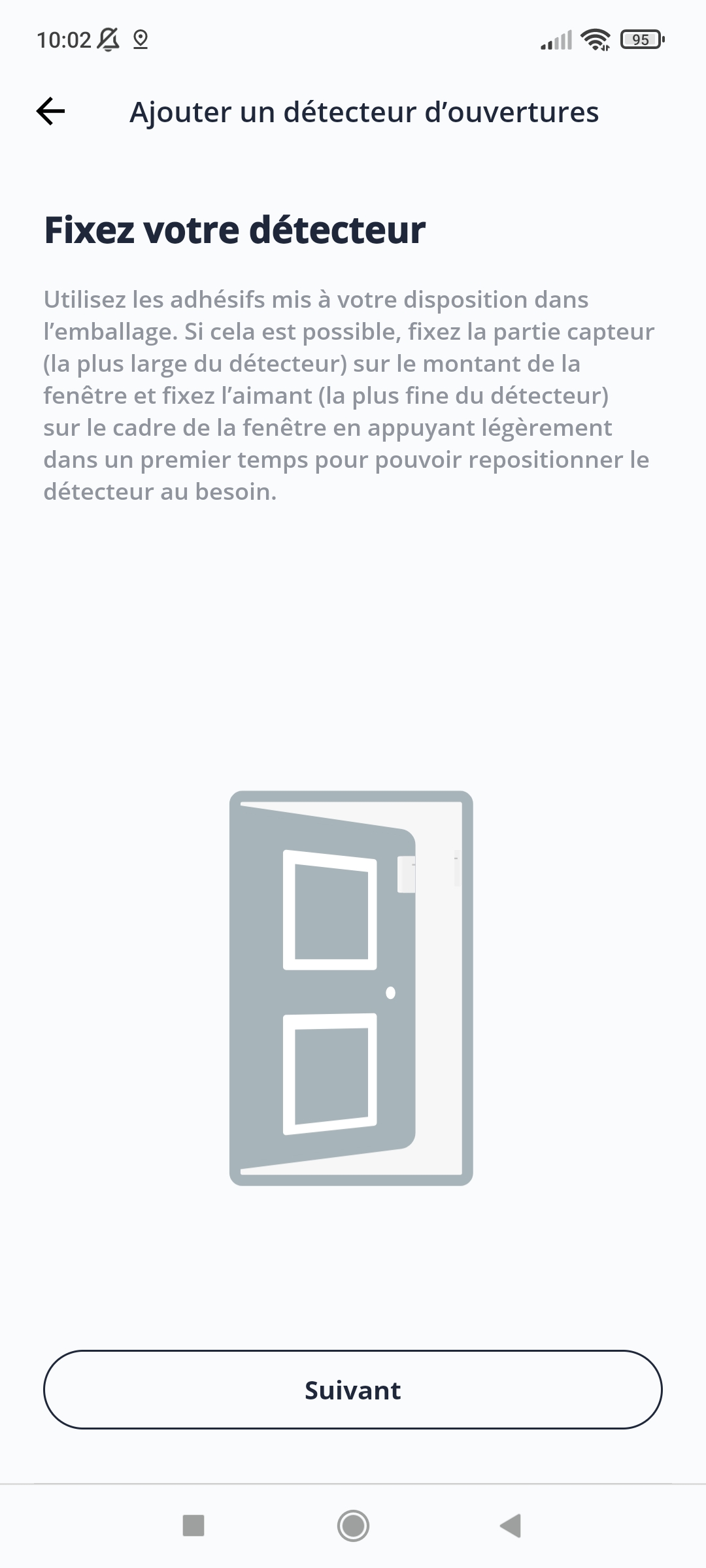This screenshot has width=706, height=1568.
Task: Tap the system back navigation button
Action: (511, 1526)
